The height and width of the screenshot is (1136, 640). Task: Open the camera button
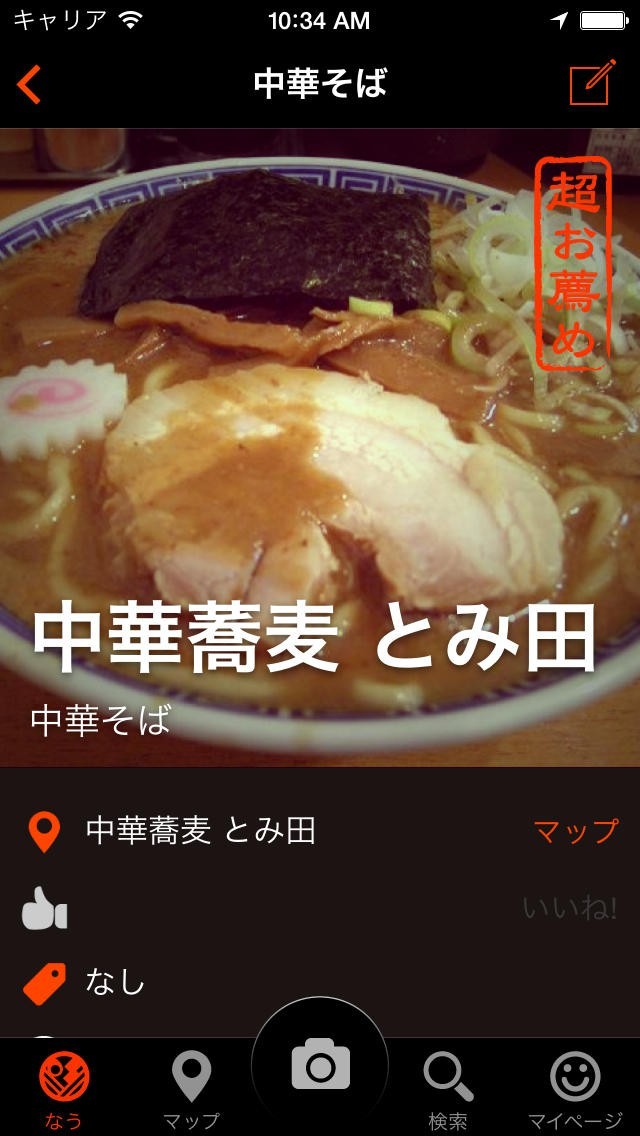click(320, 1064)
